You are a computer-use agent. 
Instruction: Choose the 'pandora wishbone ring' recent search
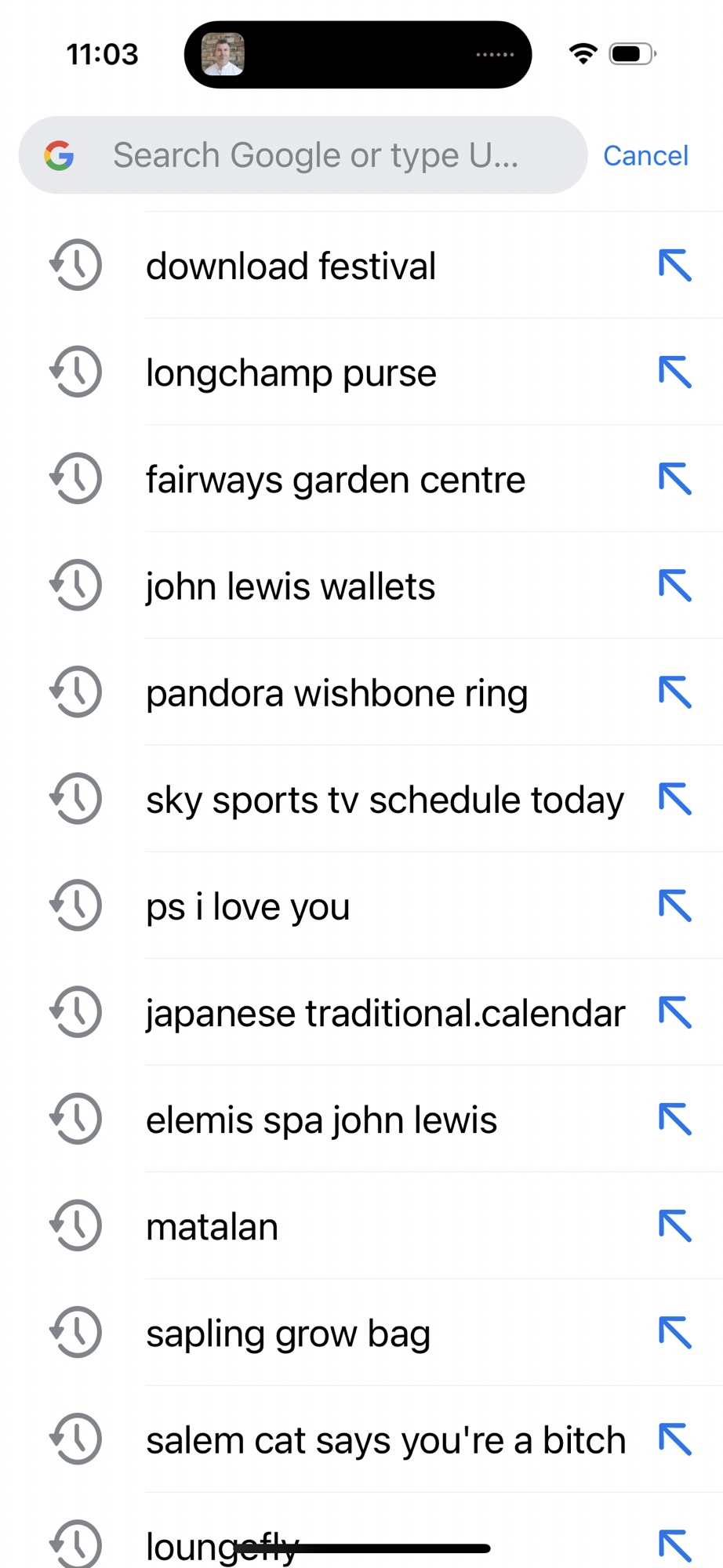pos(336,693)
